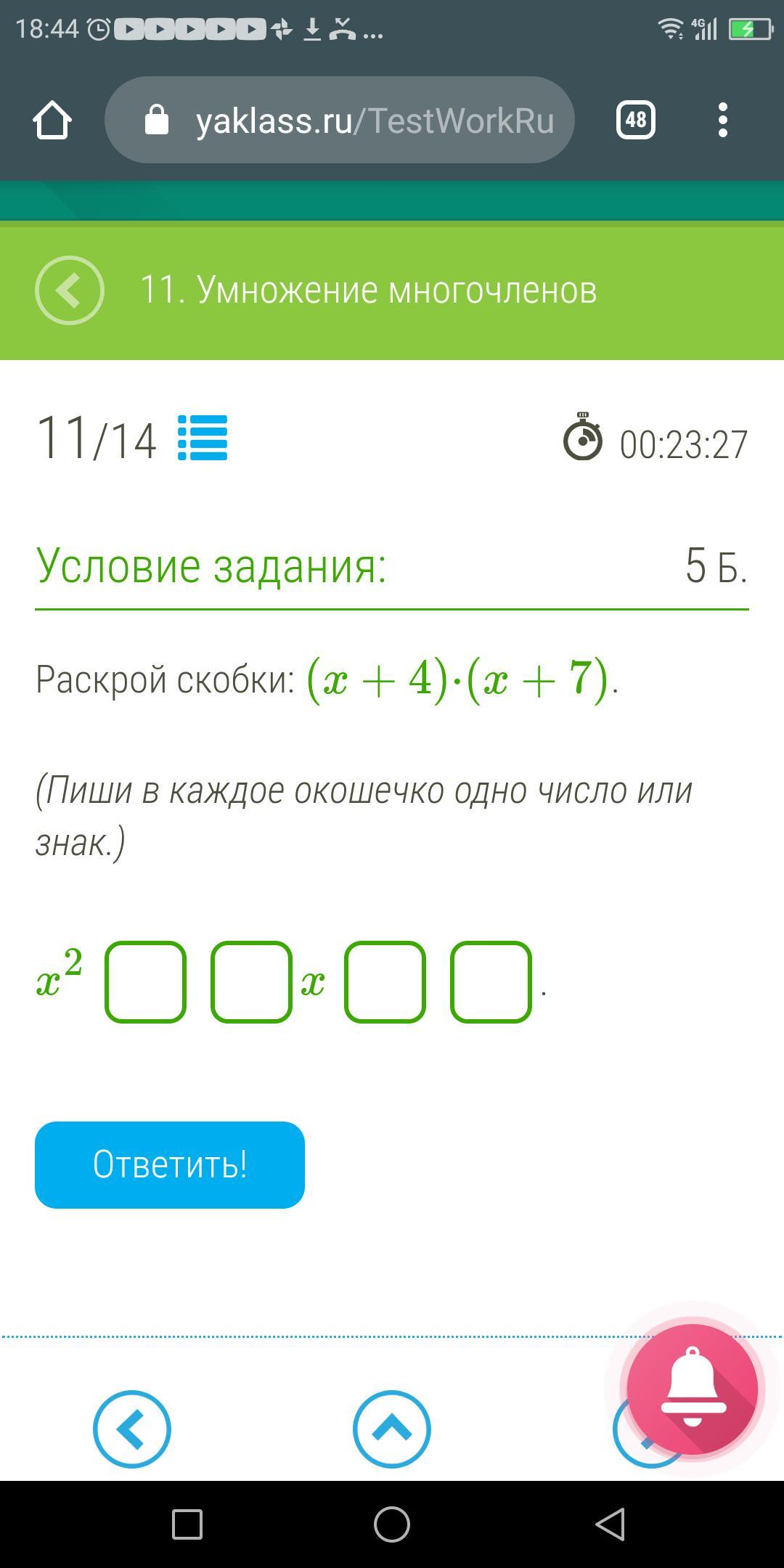
Task: Open the browser overflow menu
Action: pos(722,120)
